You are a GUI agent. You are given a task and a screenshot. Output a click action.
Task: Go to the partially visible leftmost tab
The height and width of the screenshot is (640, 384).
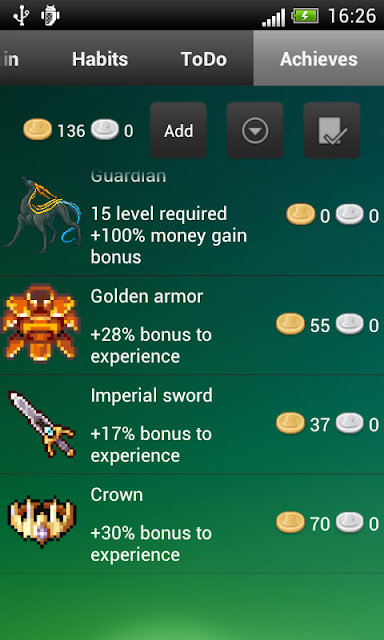pyautogui.click(x=10, y=59)
